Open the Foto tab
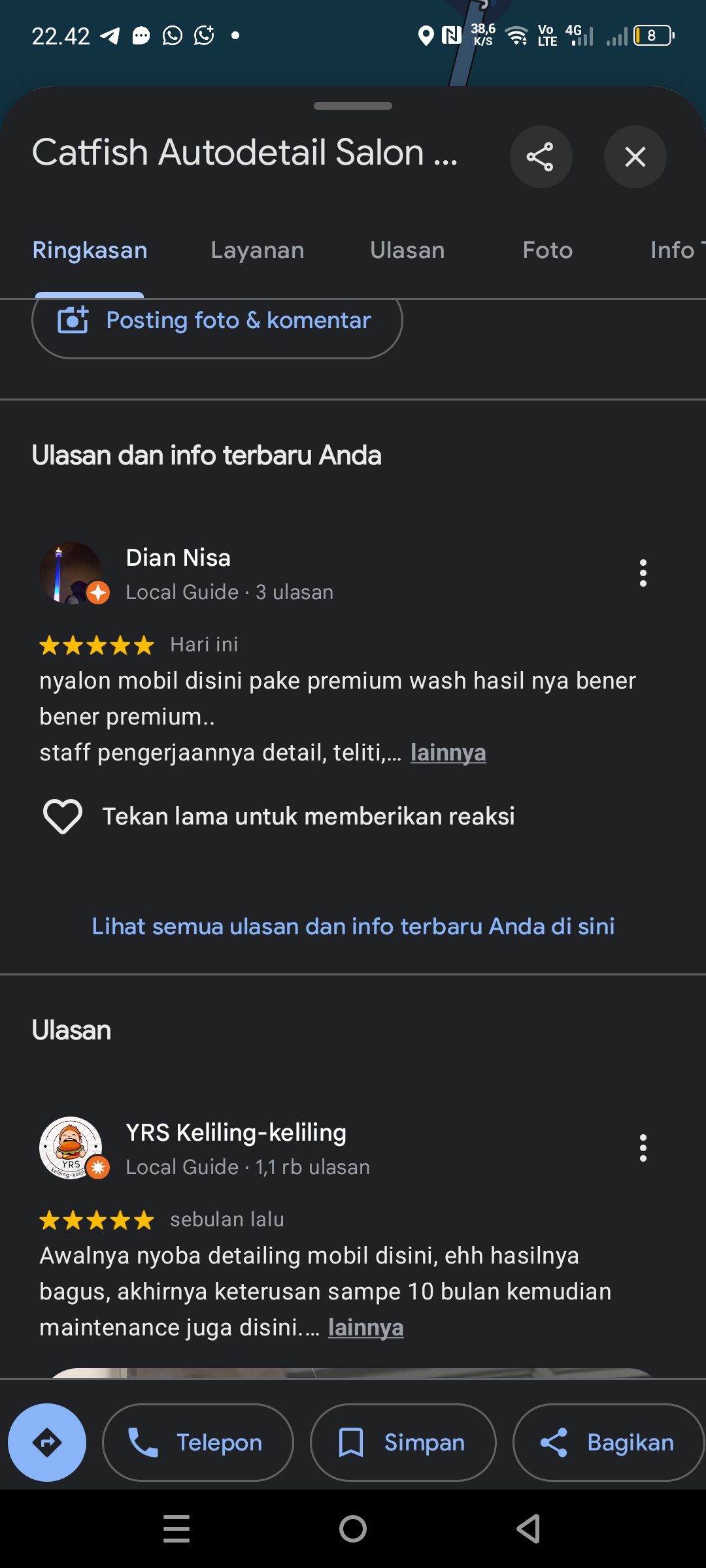Viewport: 706px width, 1568px height. coord(548,250)
